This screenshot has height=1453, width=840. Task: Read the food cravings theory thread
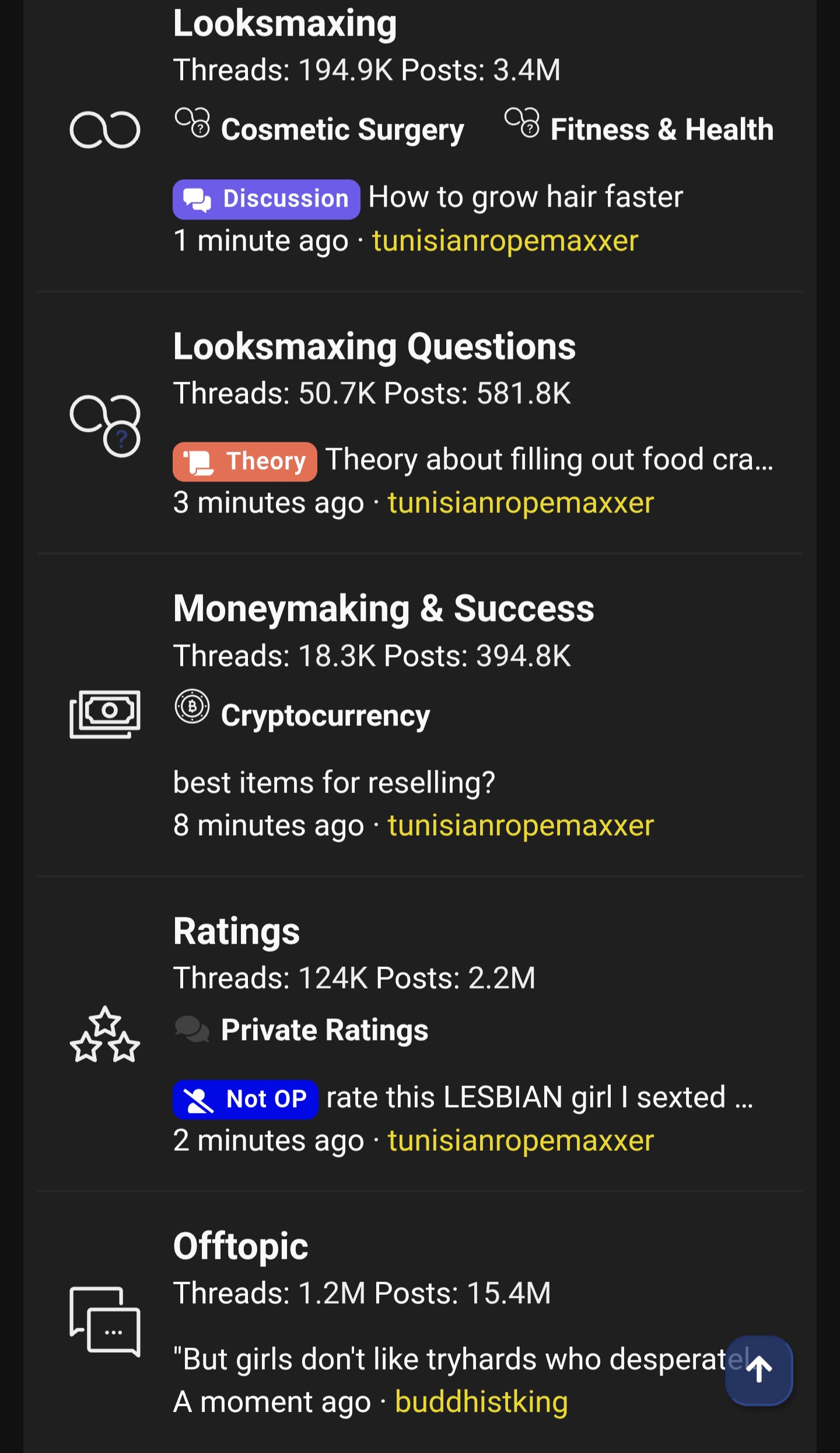coord(548,460)
